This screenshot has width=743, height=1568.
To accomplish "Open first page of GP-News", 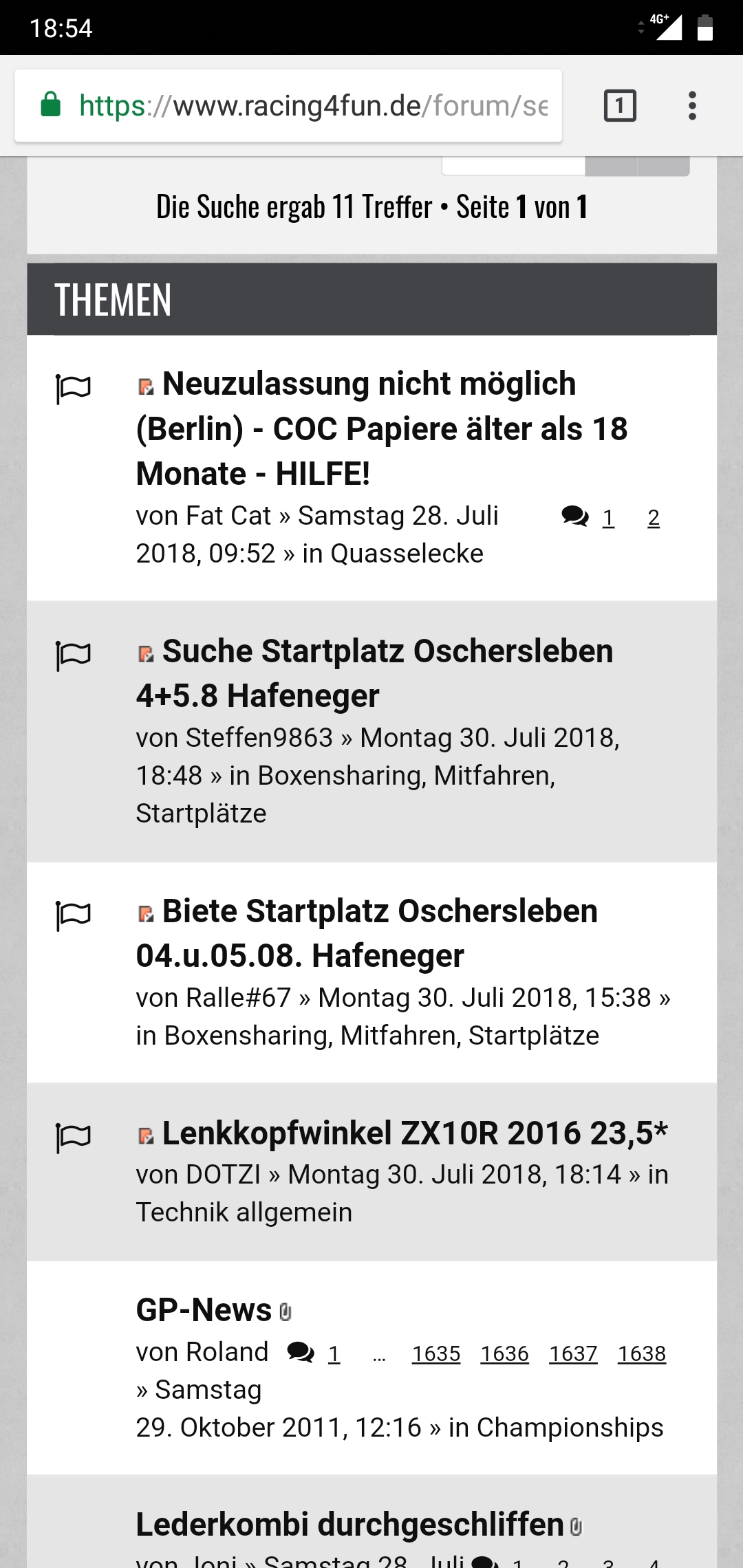I will point(334,1353).
